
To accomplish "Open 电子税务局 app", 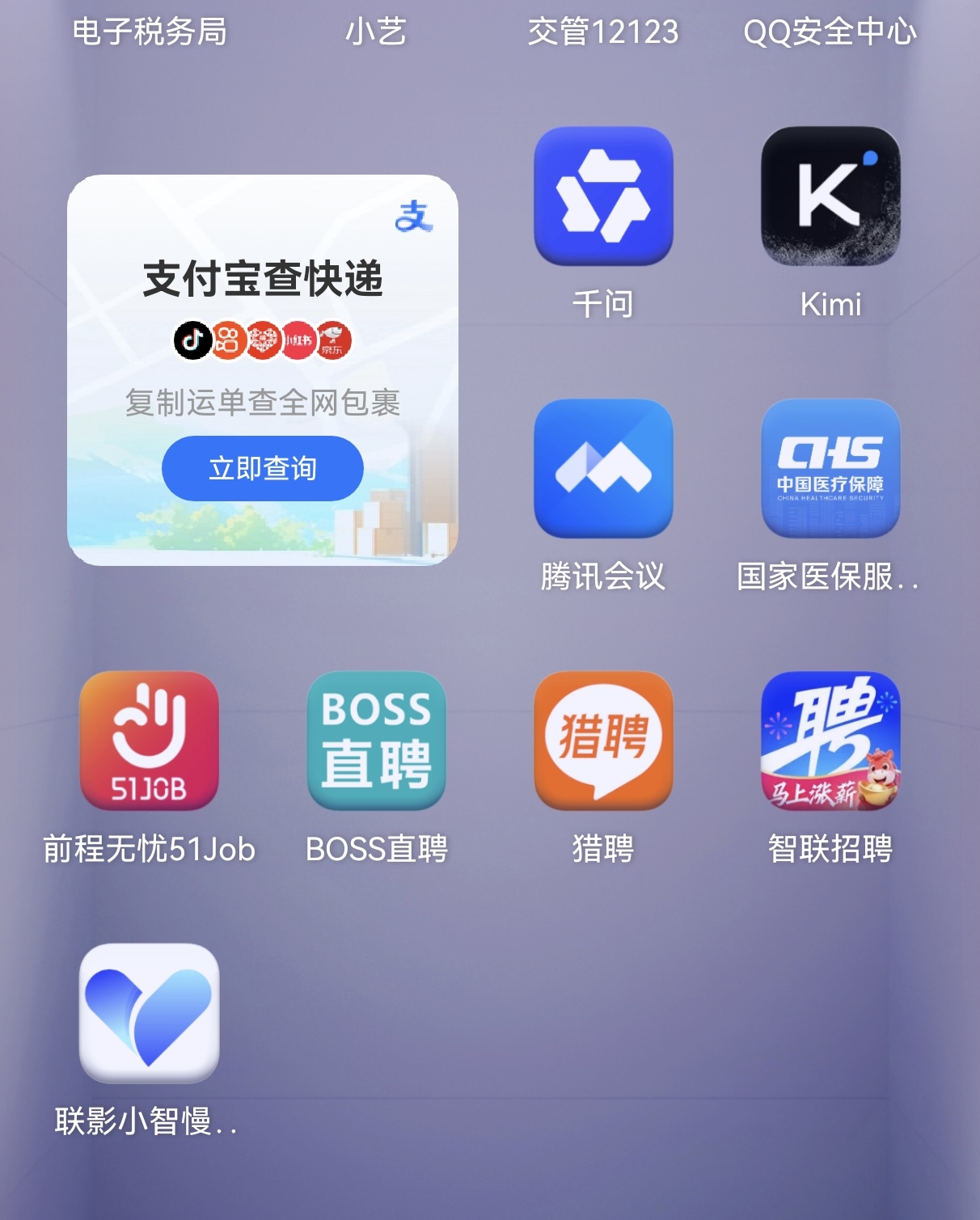I will click(150, 32).
